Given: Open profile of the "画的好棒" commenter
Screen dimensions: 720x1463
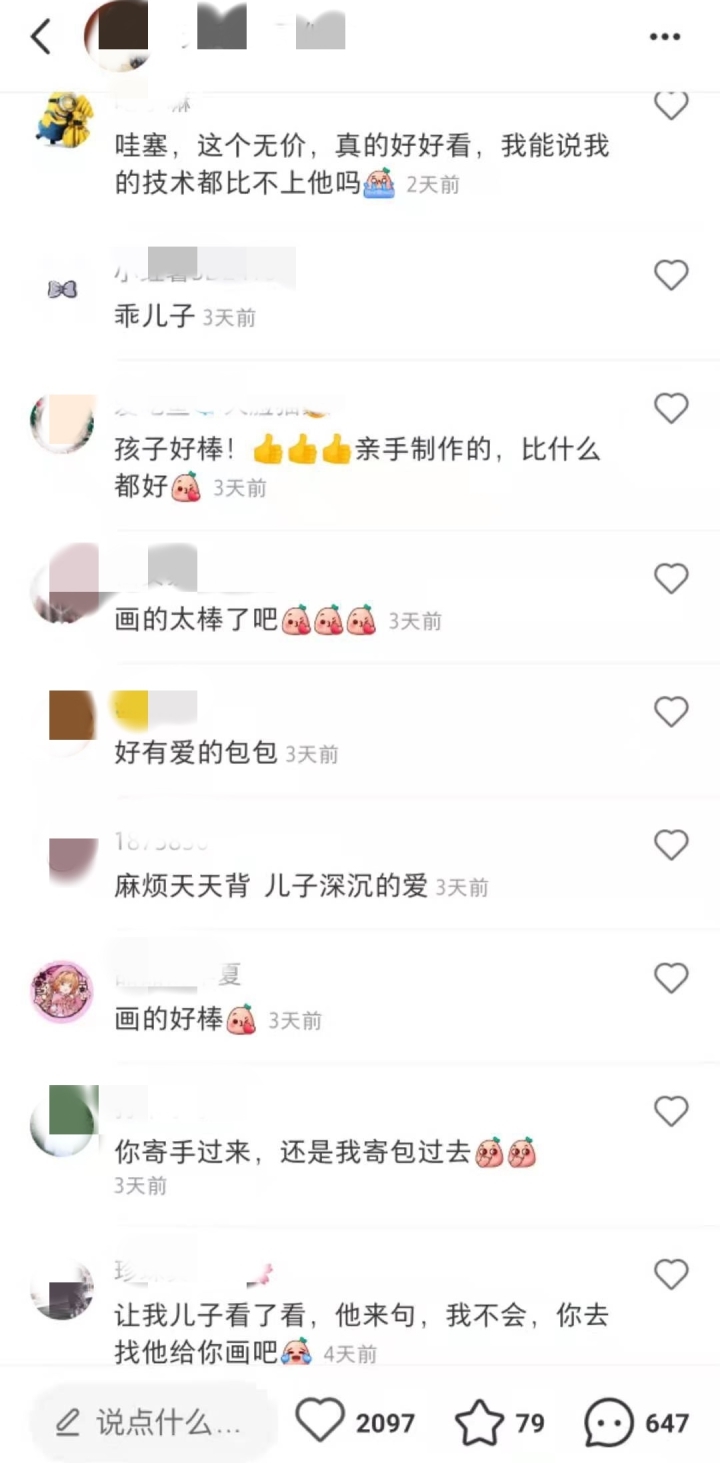Looking at the screenshot, I should [62, 991].
